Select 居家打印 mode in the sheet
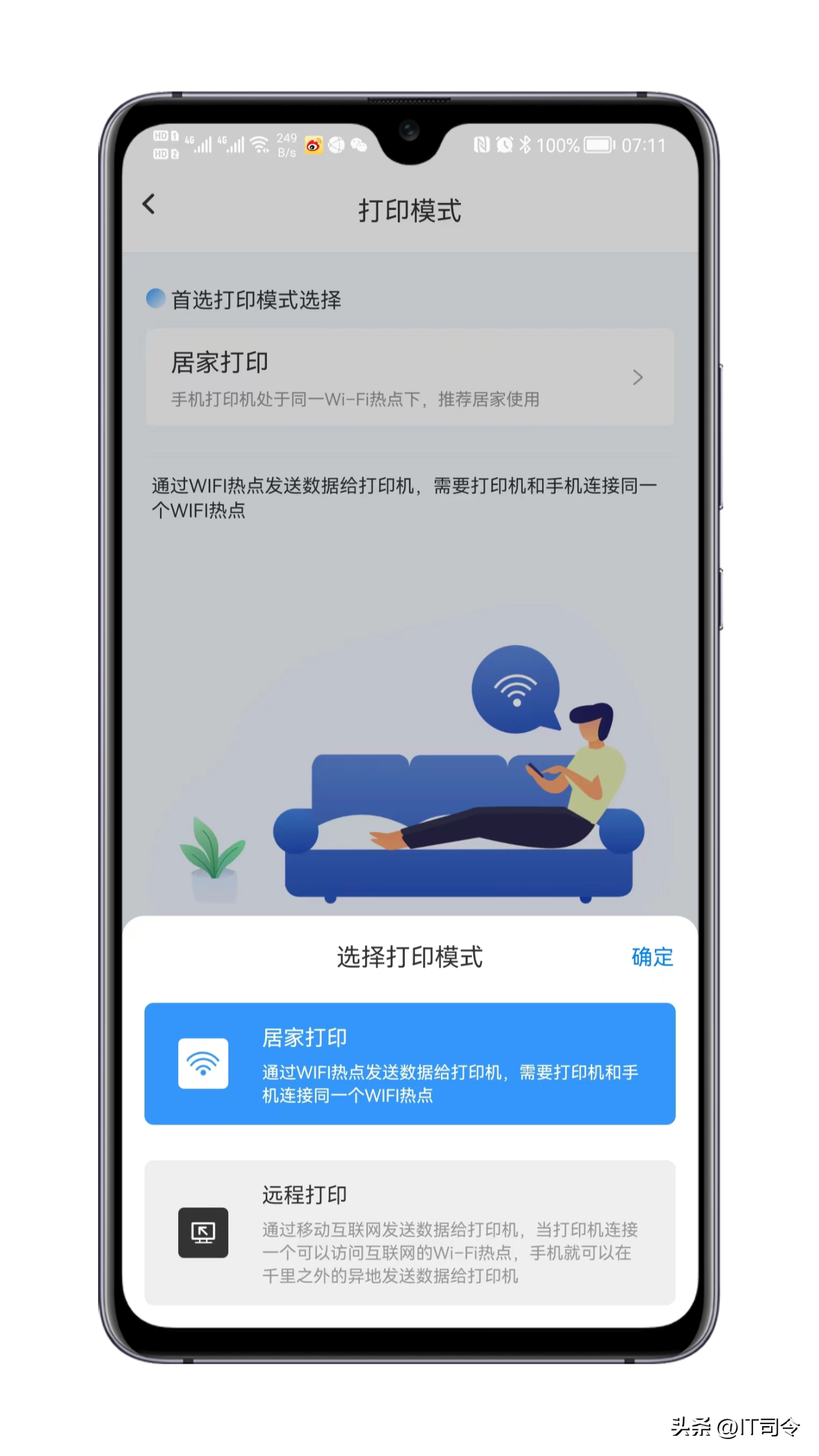 pos(409,1064)
